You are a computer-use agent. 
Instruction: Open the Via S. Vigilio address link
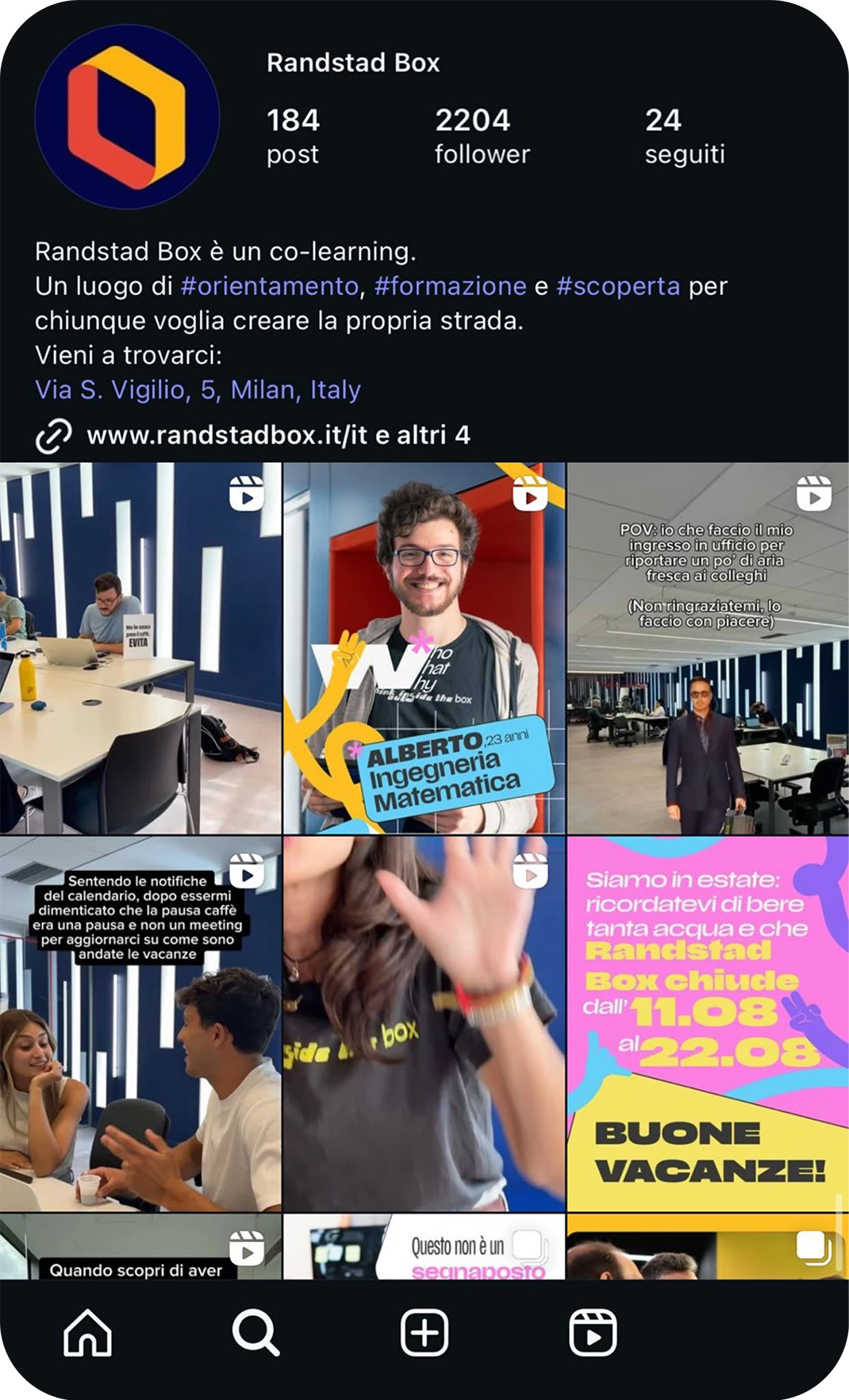point(198,389)
